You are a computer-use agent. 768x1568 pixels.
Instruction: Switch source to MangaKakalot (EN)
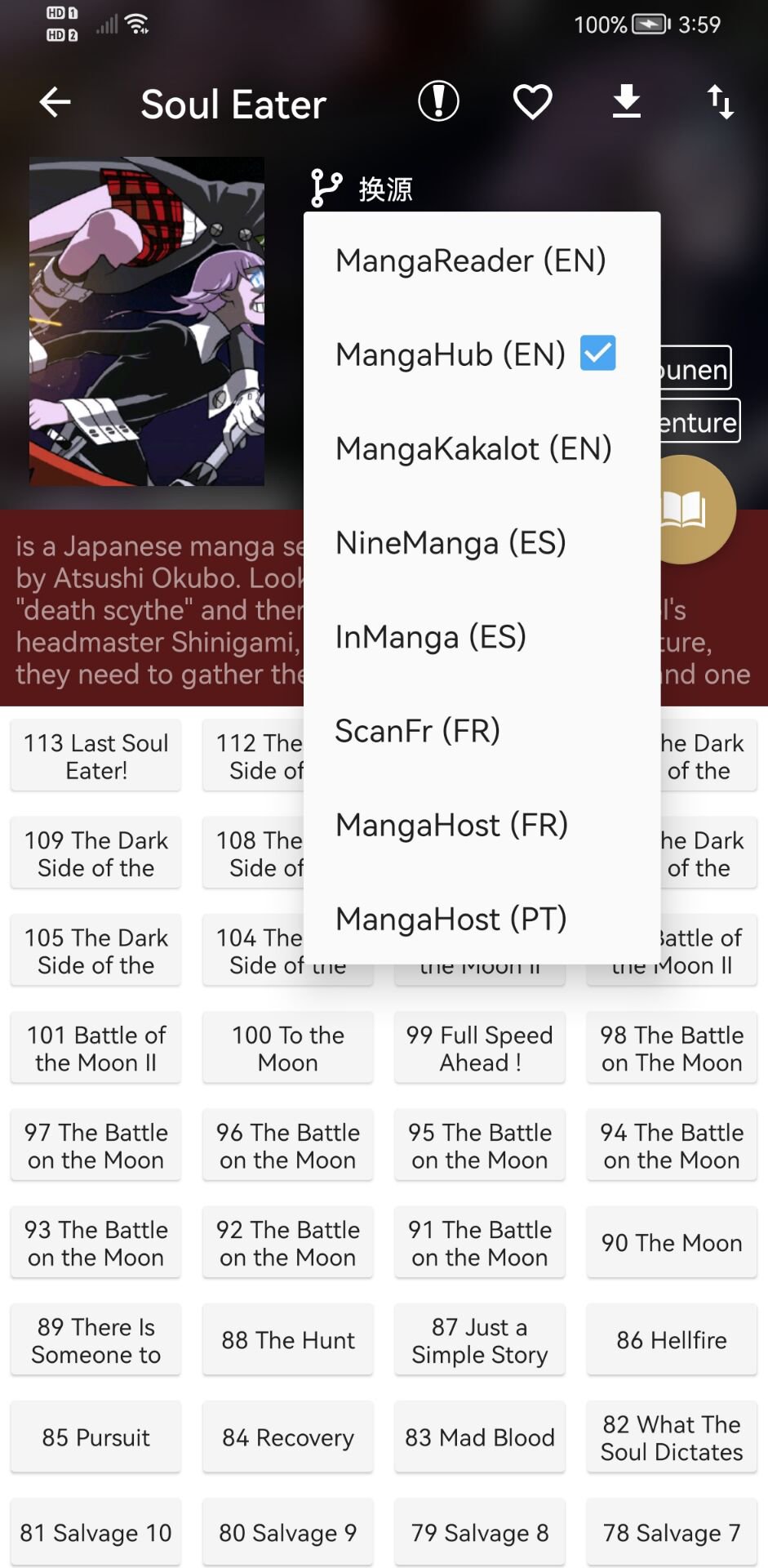(x=473, y=448)
